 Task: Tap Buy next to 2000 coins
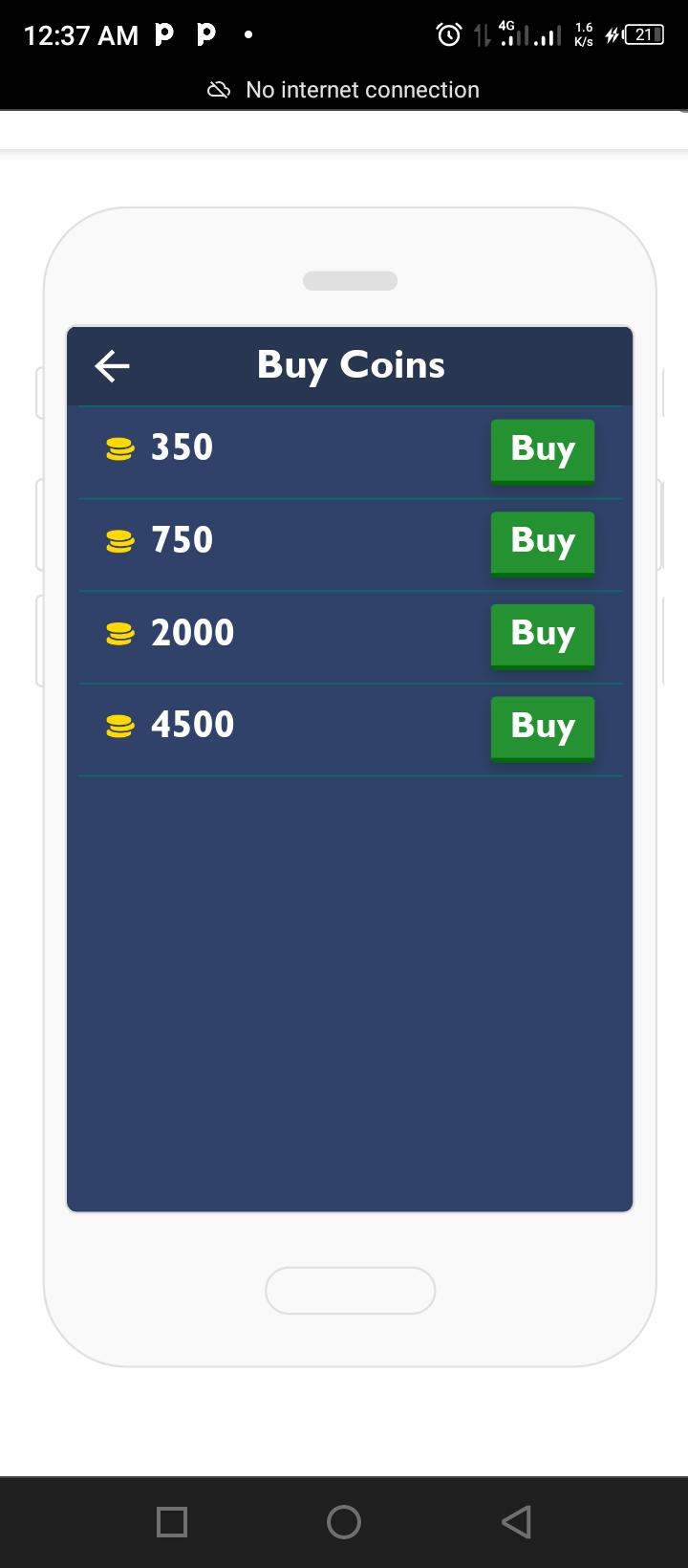pos(542,635)
